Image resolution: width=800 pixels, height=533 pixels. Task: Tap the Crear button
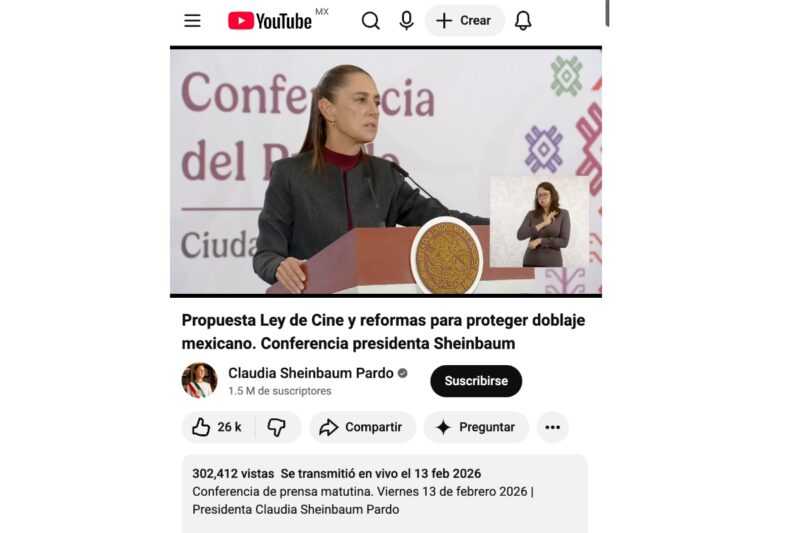pos(464,21)
